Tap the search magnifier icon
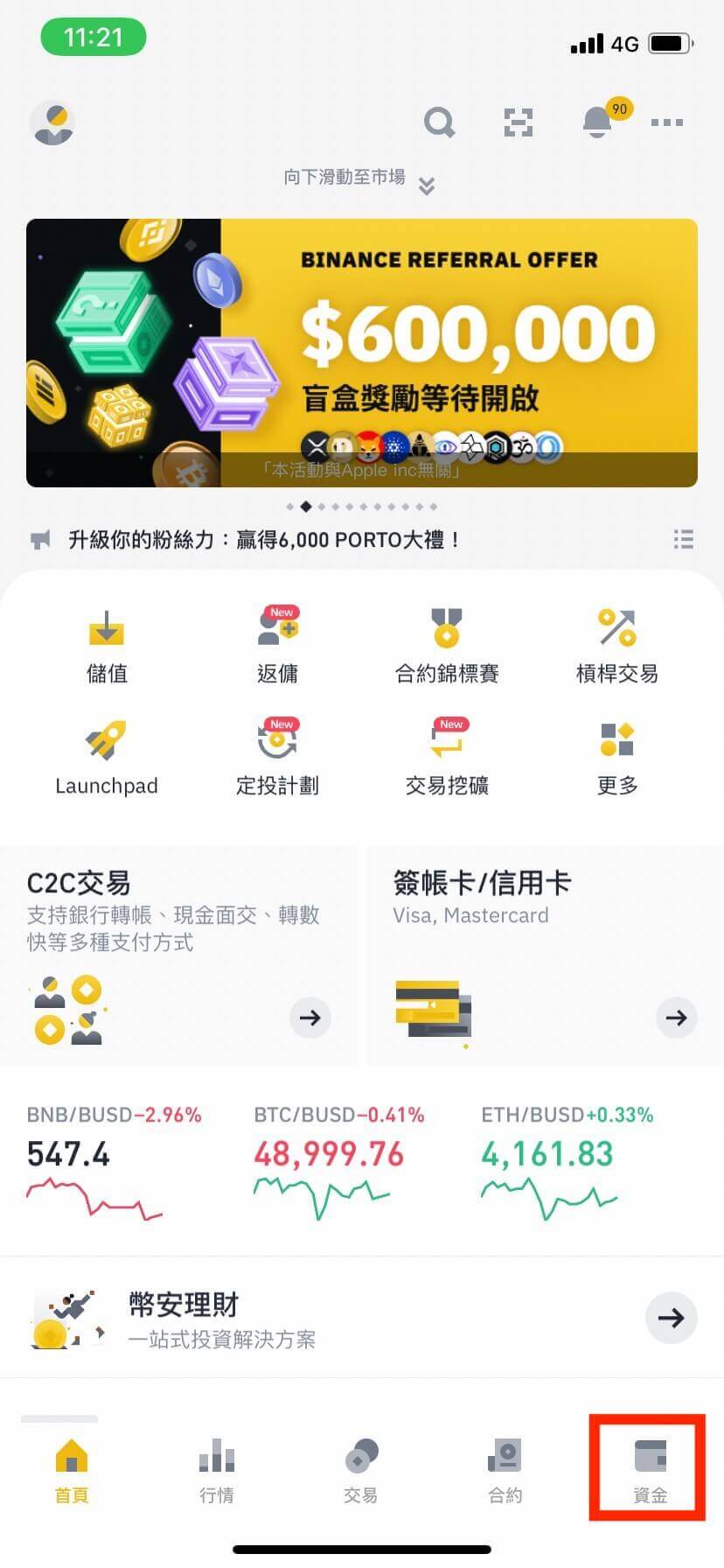724x1568 pixels. pos(439,122)
